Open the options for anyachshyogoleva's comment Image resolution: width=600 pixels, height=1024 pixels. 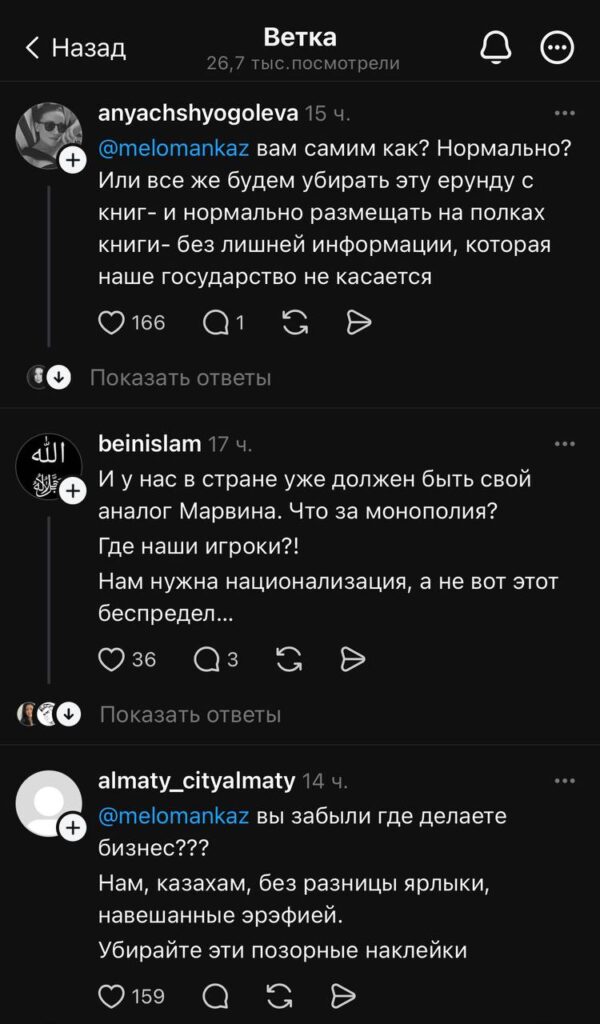[564, 113]
